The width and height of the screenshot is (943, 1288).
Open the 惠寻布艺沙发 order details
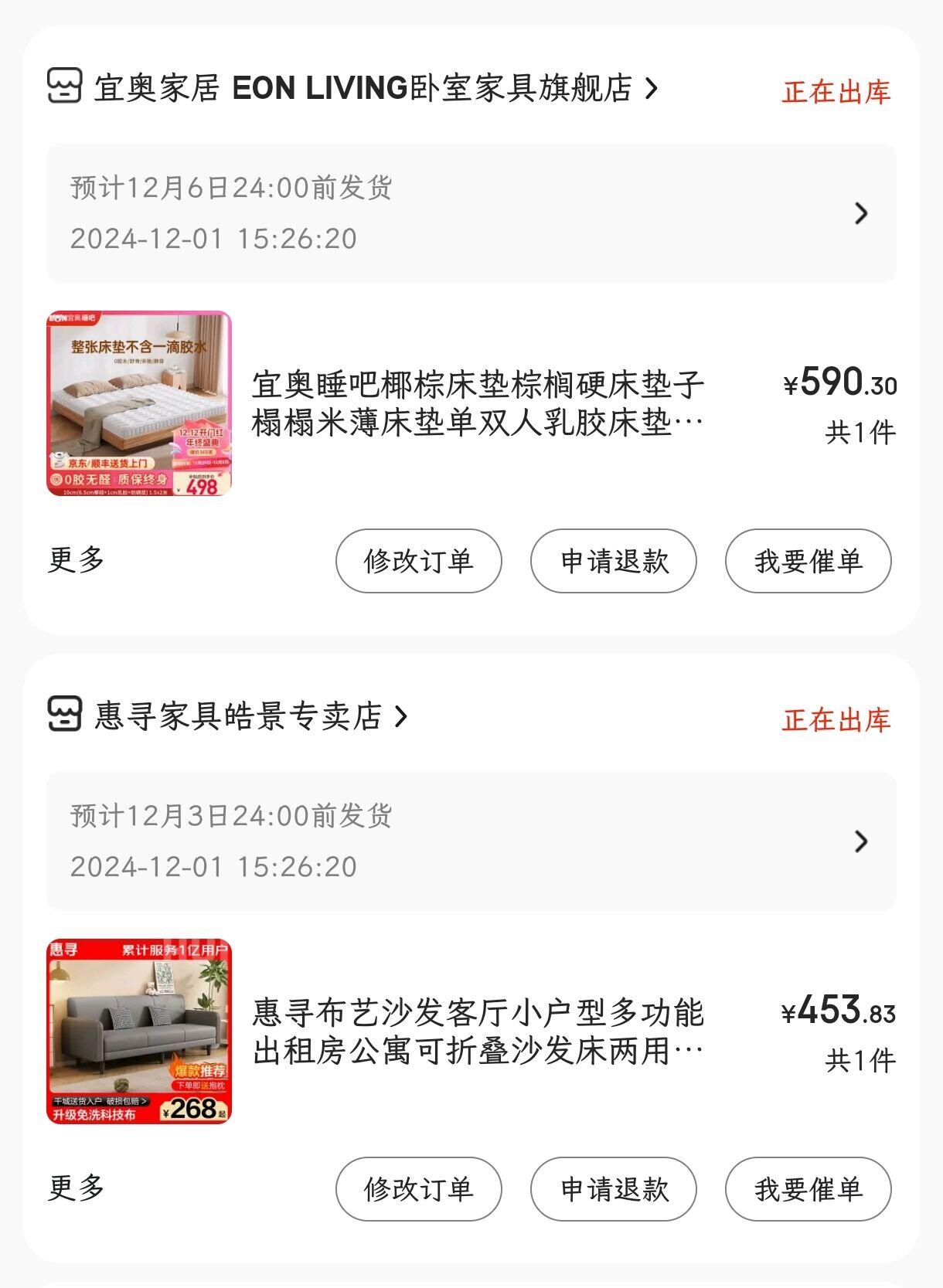click(x=478, y=1031)
